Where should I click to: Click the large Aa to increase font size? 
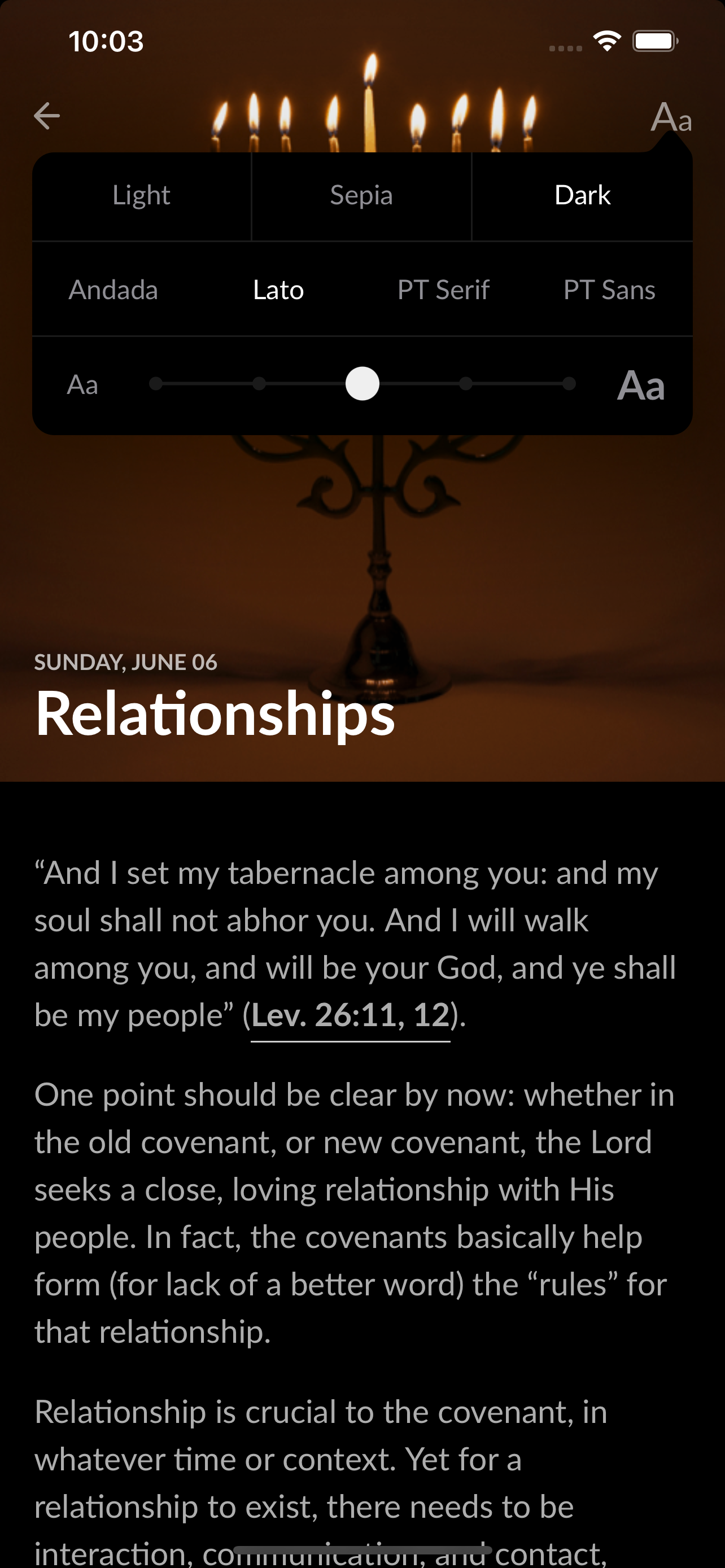(x=641, y=384)
